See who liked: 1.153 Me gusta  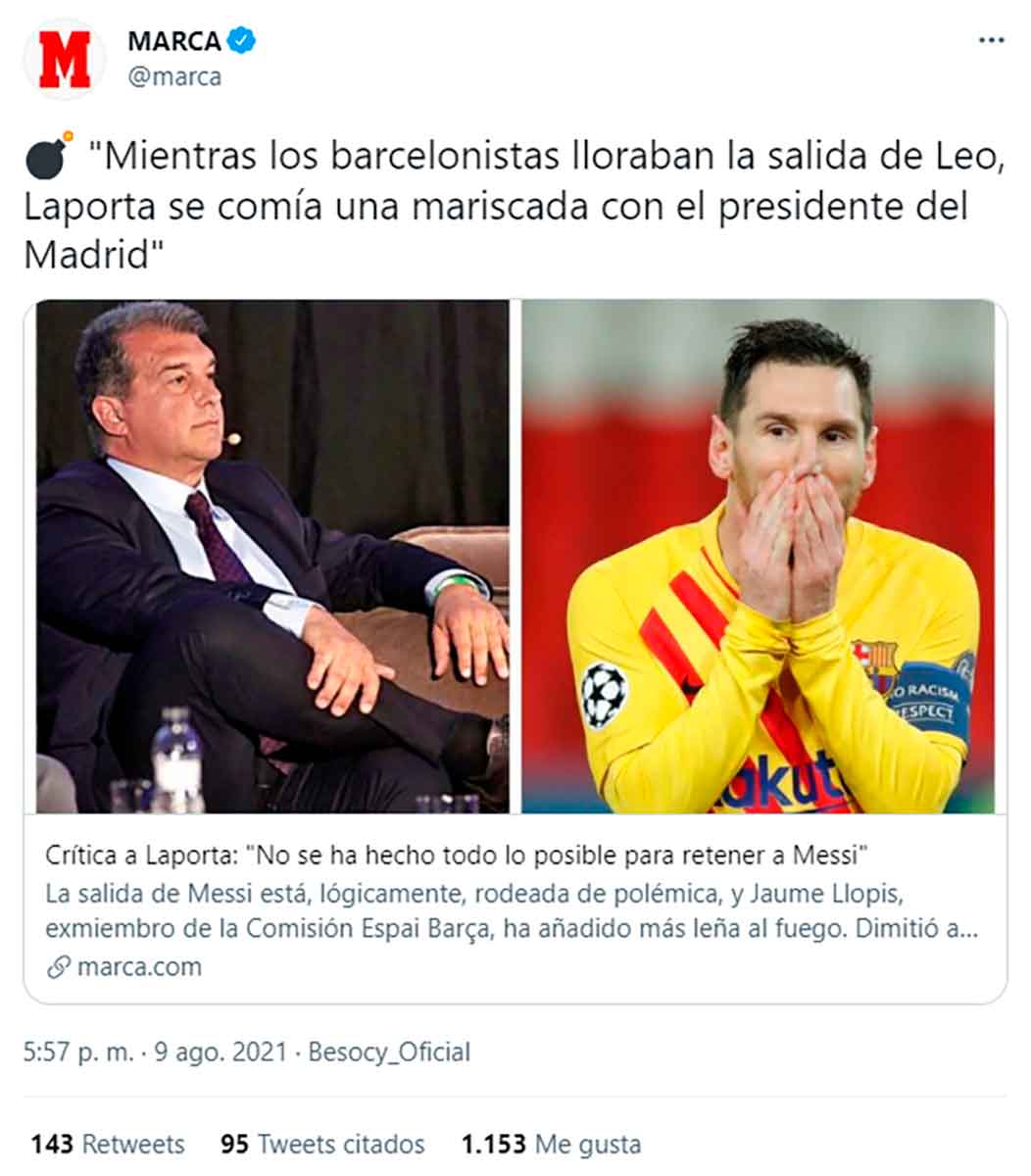tap(551, 1144)
